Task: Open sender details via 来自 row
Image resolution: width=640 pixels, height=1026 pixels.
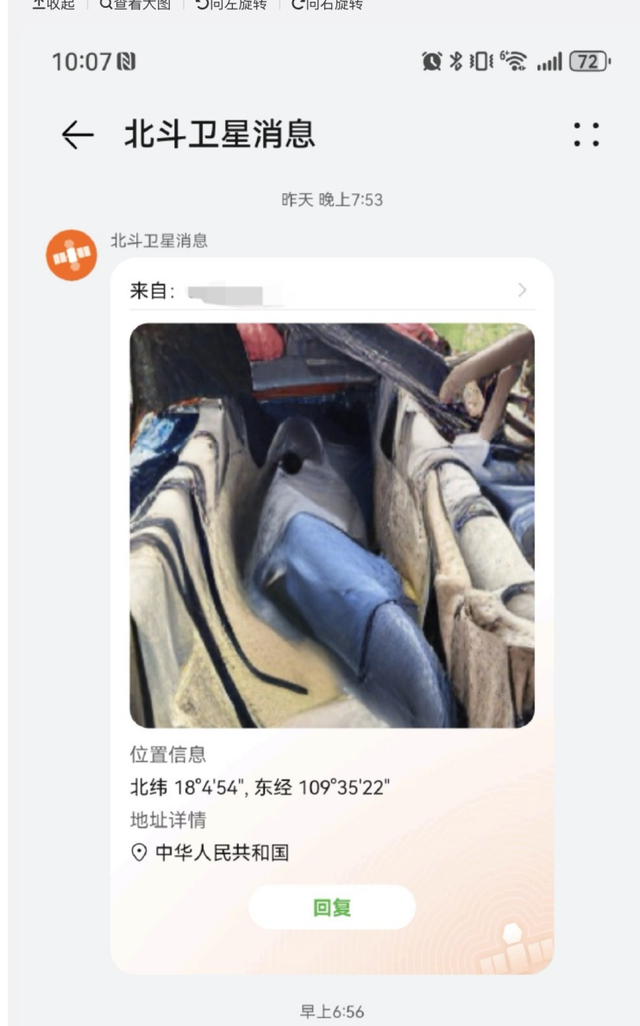Action: point(330,291)
